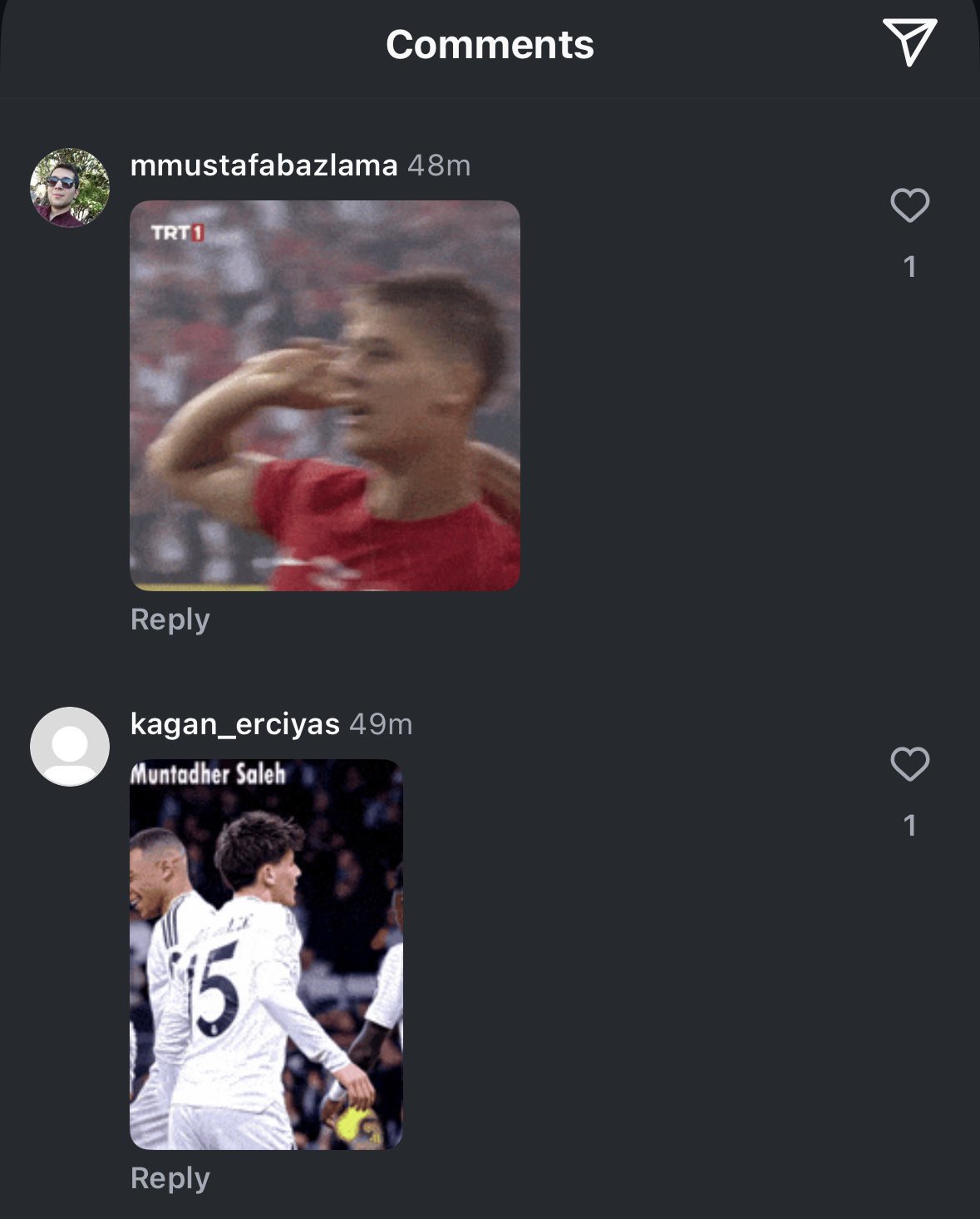The width and height of the screenshot is (980, 1219).
Task: Tap the username mmustafabazlama
Action: pos(263,165)
